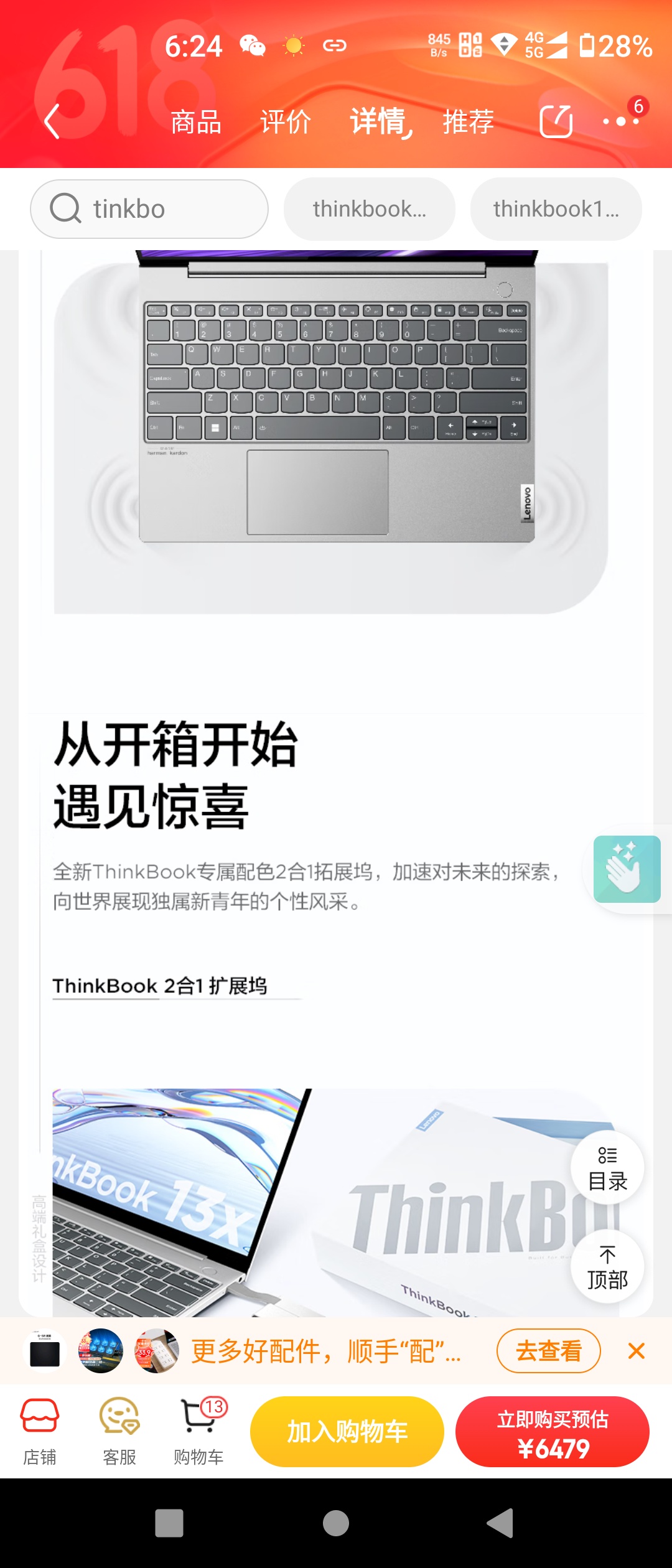Tap 加入购物车 to add item
This screenshot has width=672, height=1568.
[347, 1432]
